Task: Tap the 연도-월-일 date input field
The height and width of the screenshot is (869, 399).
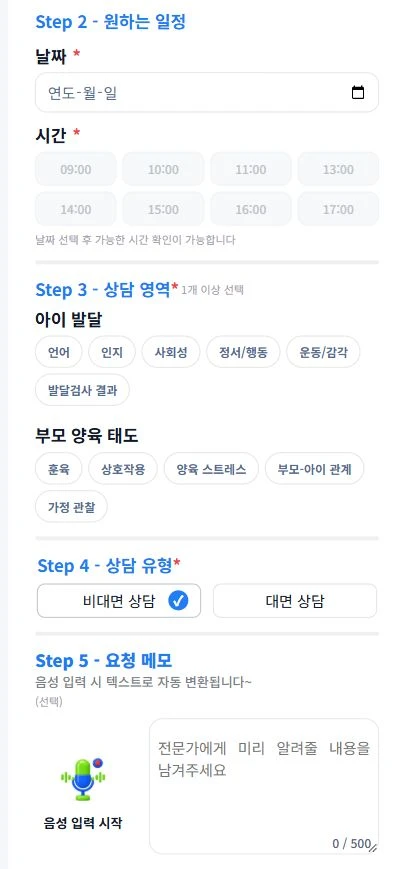Action: (x=207, y=93)
